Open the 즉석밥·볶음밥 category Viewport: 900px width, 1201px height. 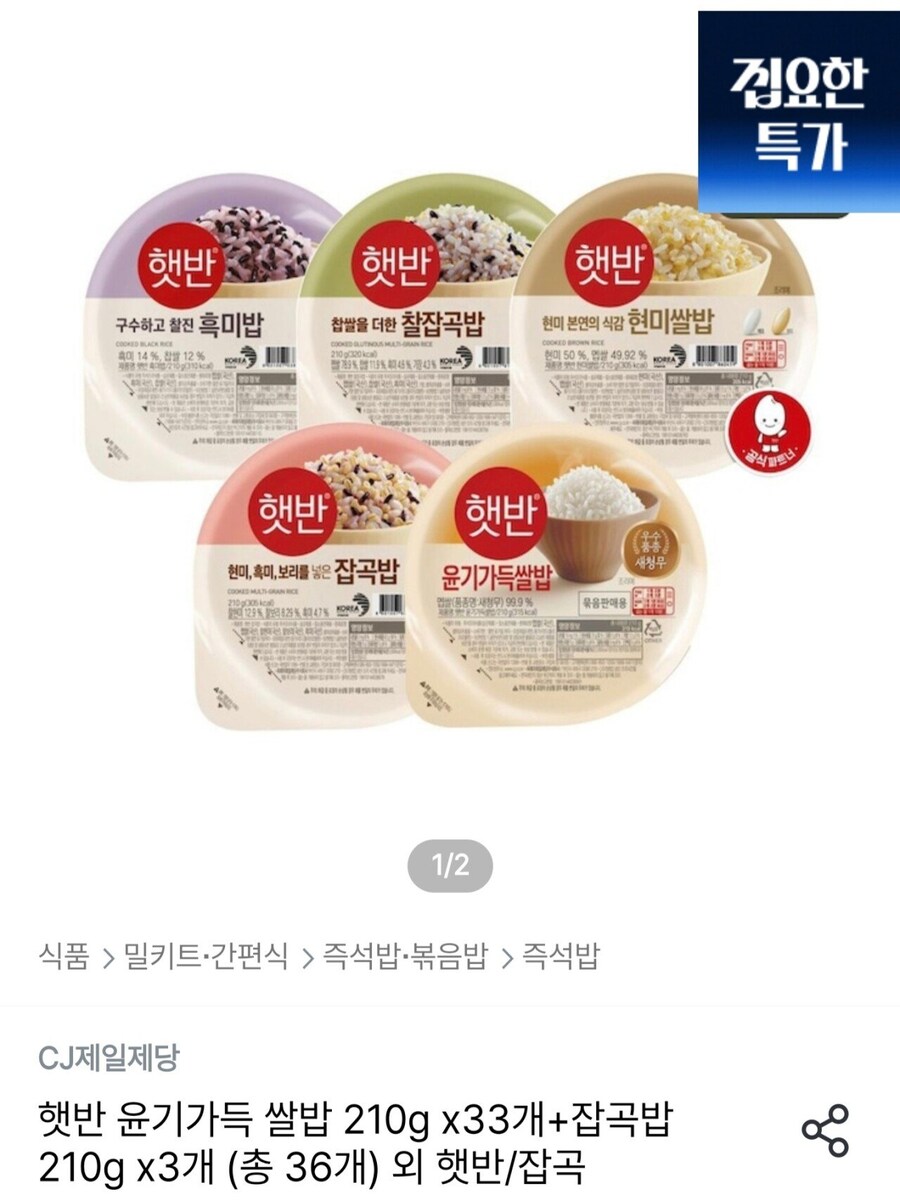click(x=405, y=955)
